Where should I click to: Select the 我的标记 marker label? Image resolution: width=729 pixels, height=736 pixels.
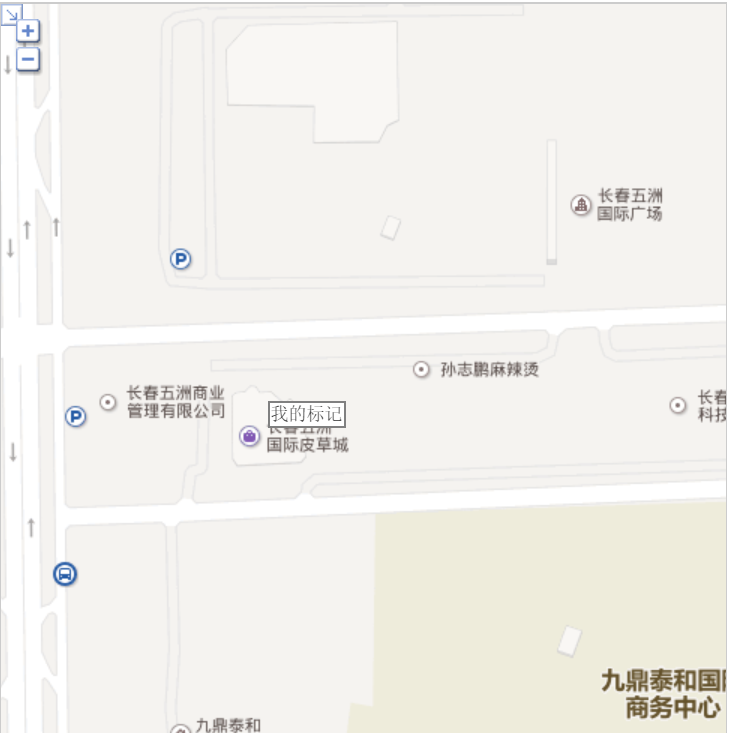[x=306, y=414]
